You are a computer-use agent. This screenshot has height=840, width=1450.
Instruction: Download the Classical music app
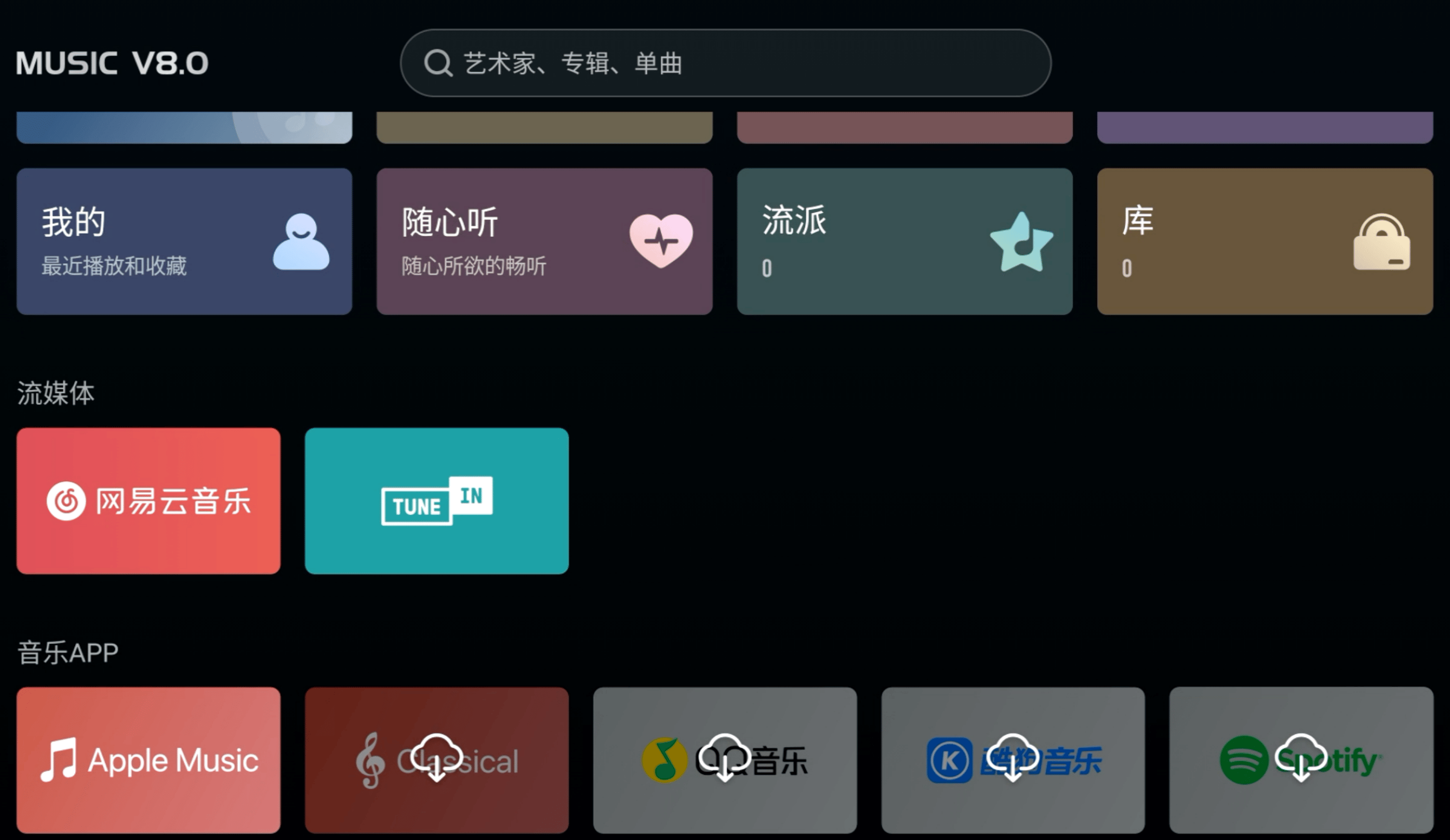[437, 759]
